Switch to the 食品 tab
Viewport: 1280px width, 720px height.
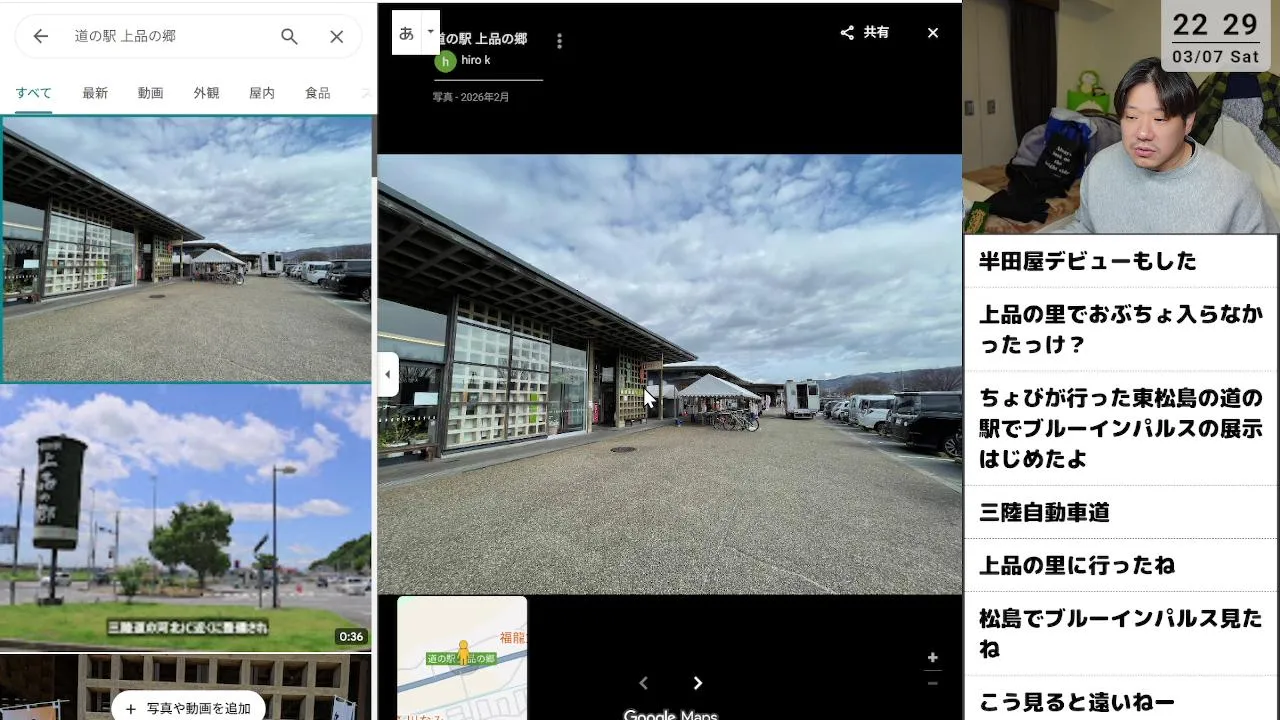click(x=317, y=92)
